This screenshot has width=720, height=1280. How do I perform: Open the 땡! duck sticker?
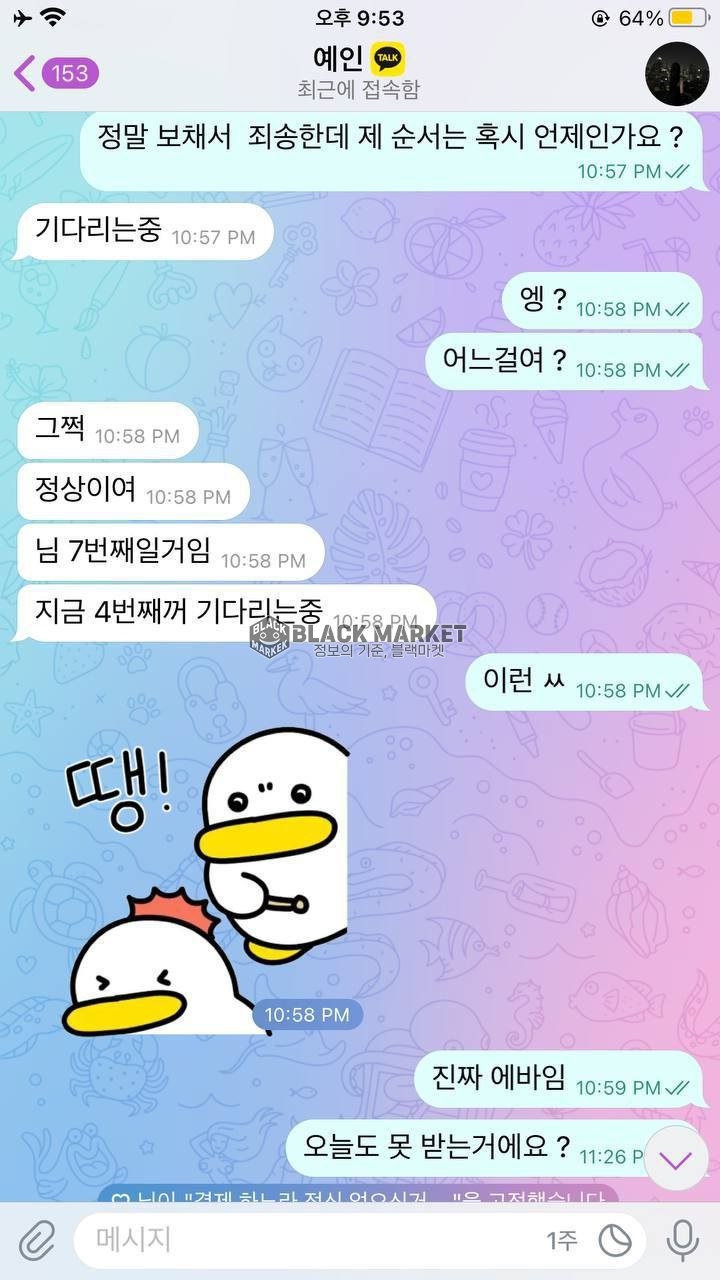200,880
